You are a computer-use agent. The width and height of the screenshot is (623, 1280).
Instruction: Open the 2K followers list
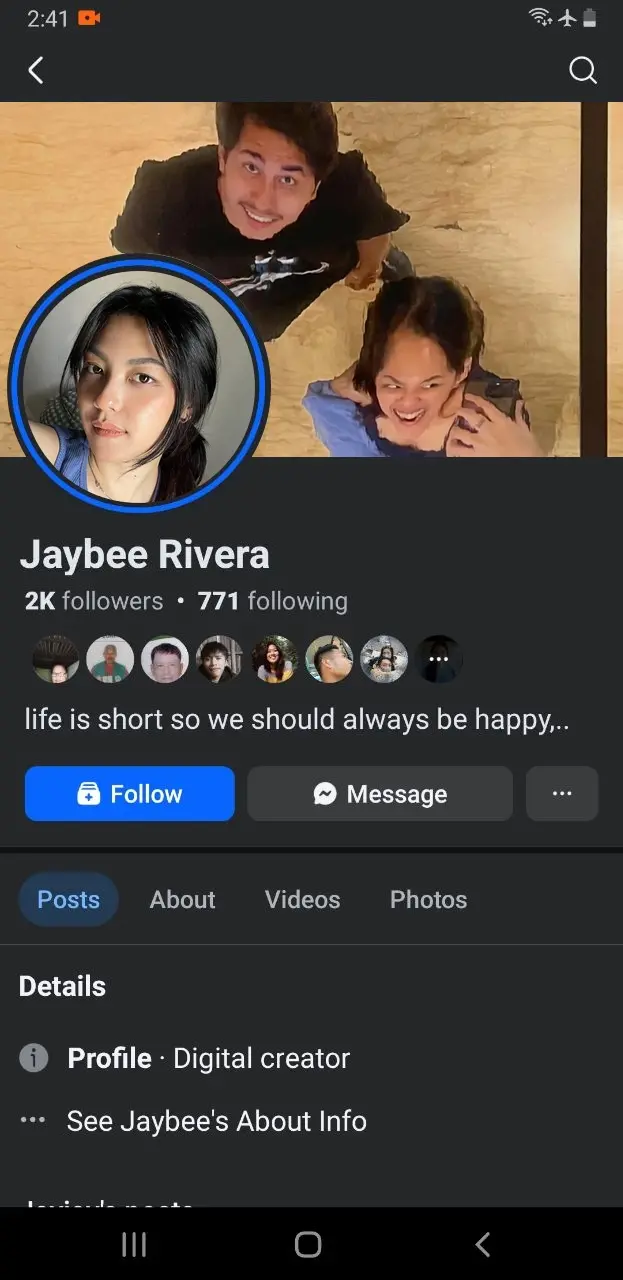[x=94, y=601]
